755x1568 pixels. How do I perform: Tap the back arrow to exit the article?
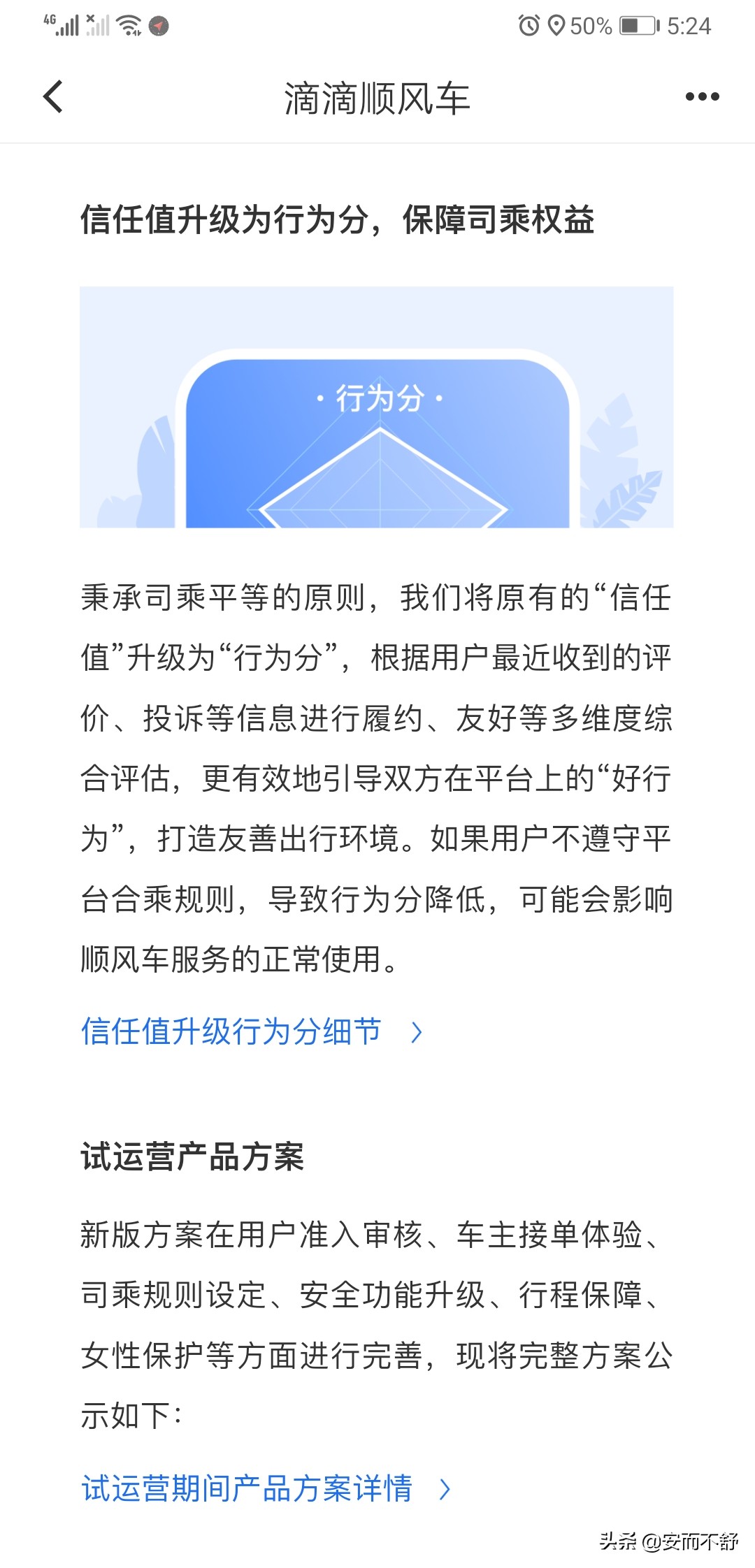click(52, 98)
